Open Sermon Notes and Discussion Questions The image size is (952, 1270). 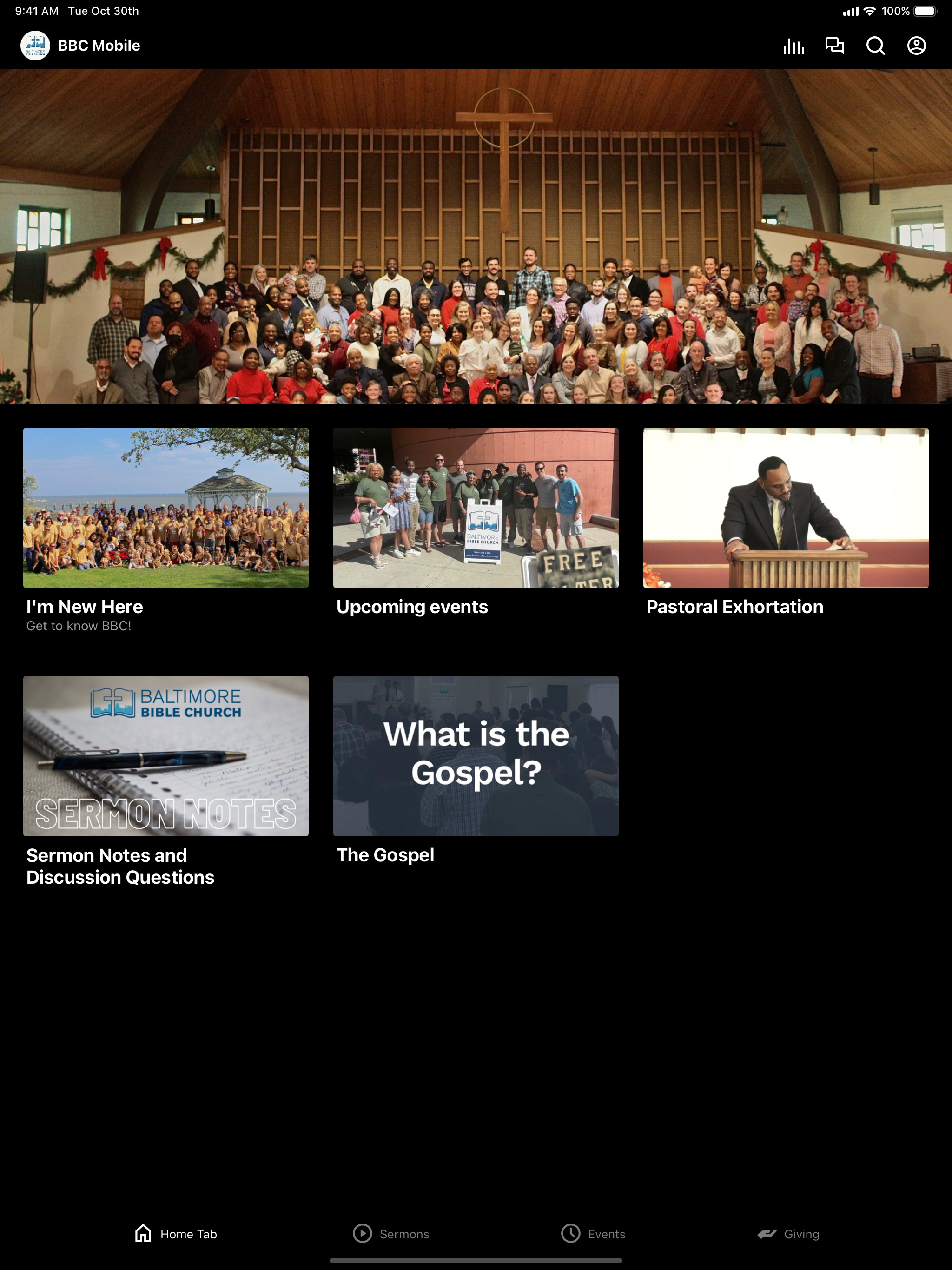[x=166, y=782]
